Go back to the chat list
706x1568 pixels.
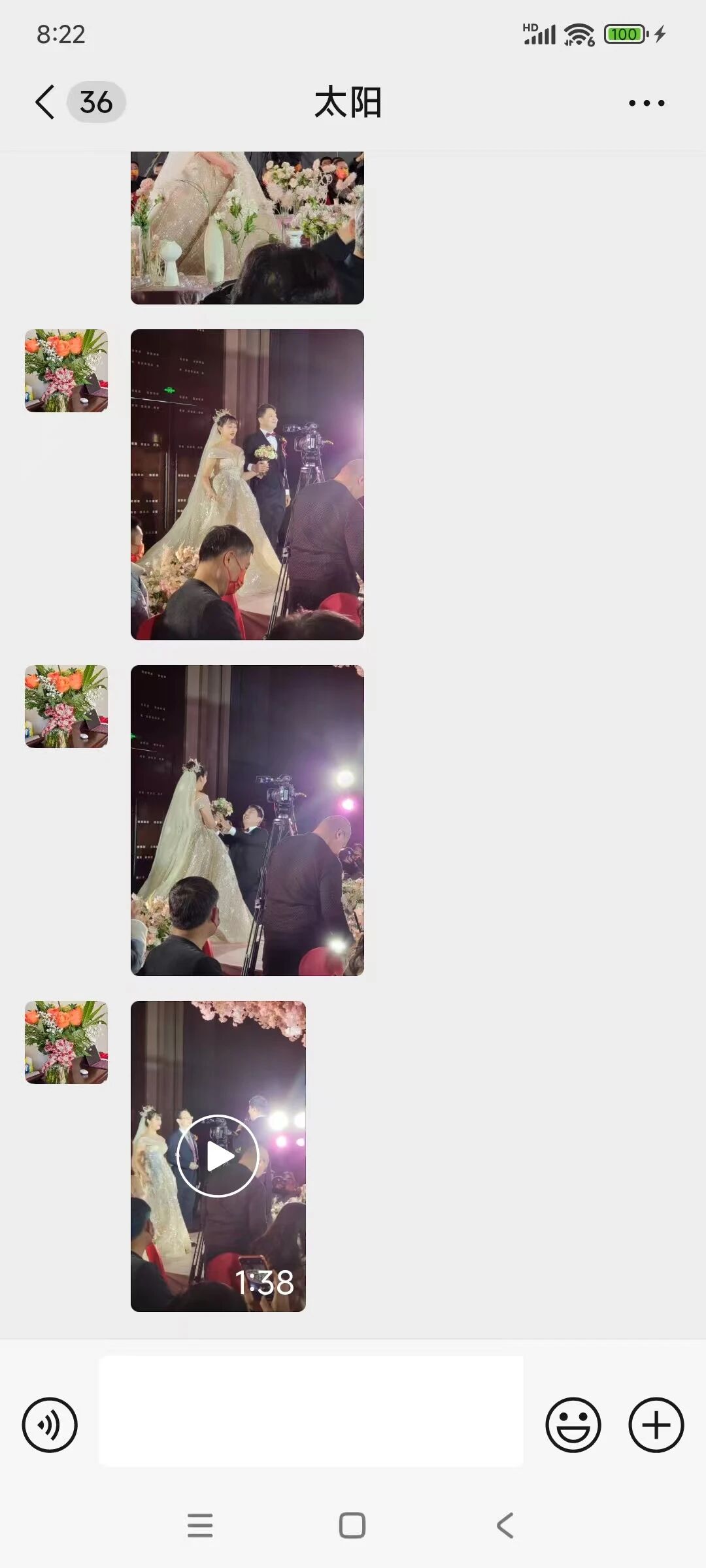click(44, 103)
